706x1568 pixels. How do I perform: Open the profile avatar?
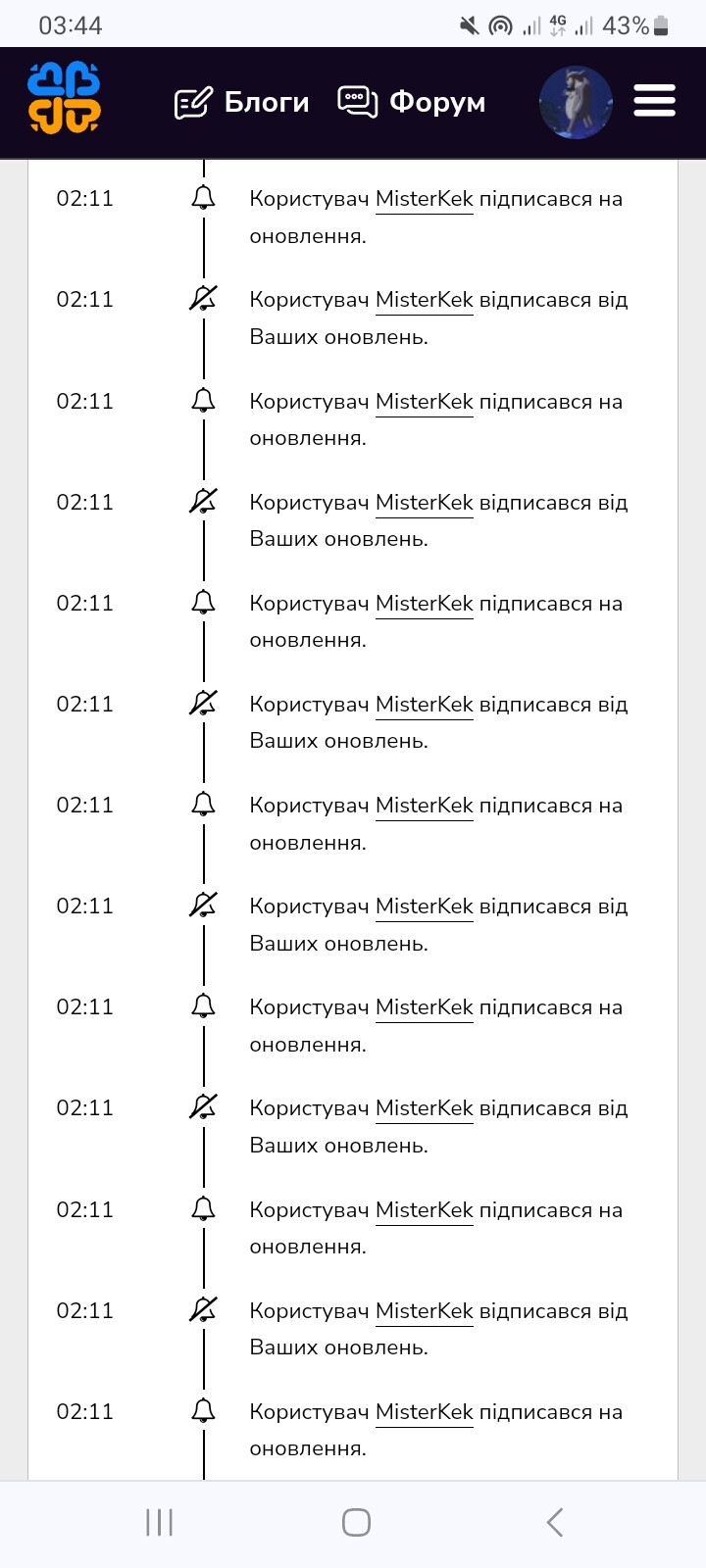[x=576, y=102]
